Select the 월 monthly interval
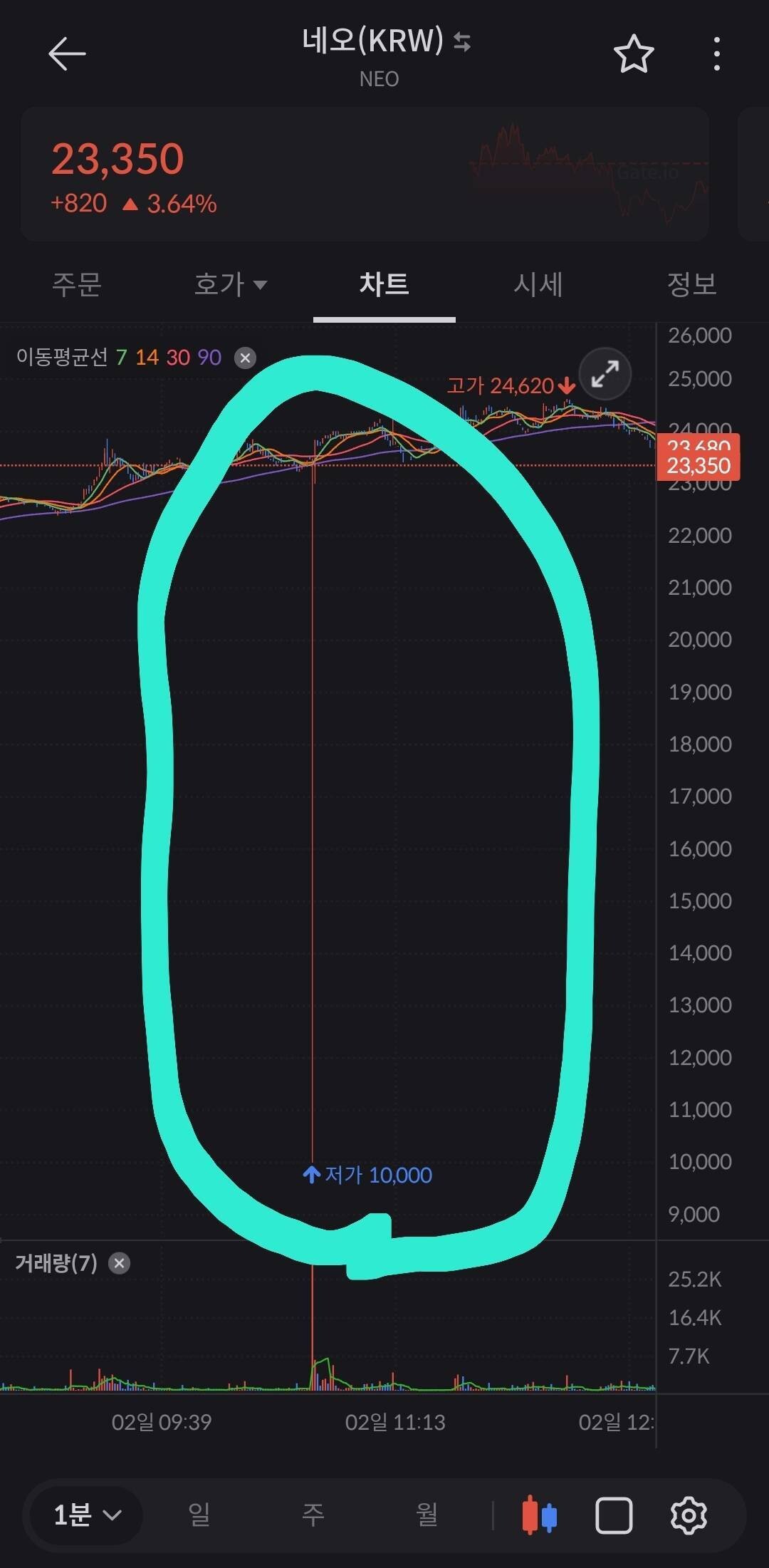Image resolution: width=769 pixels, height=1568 pixels. pyautogui.click(x=427, y=1515)
